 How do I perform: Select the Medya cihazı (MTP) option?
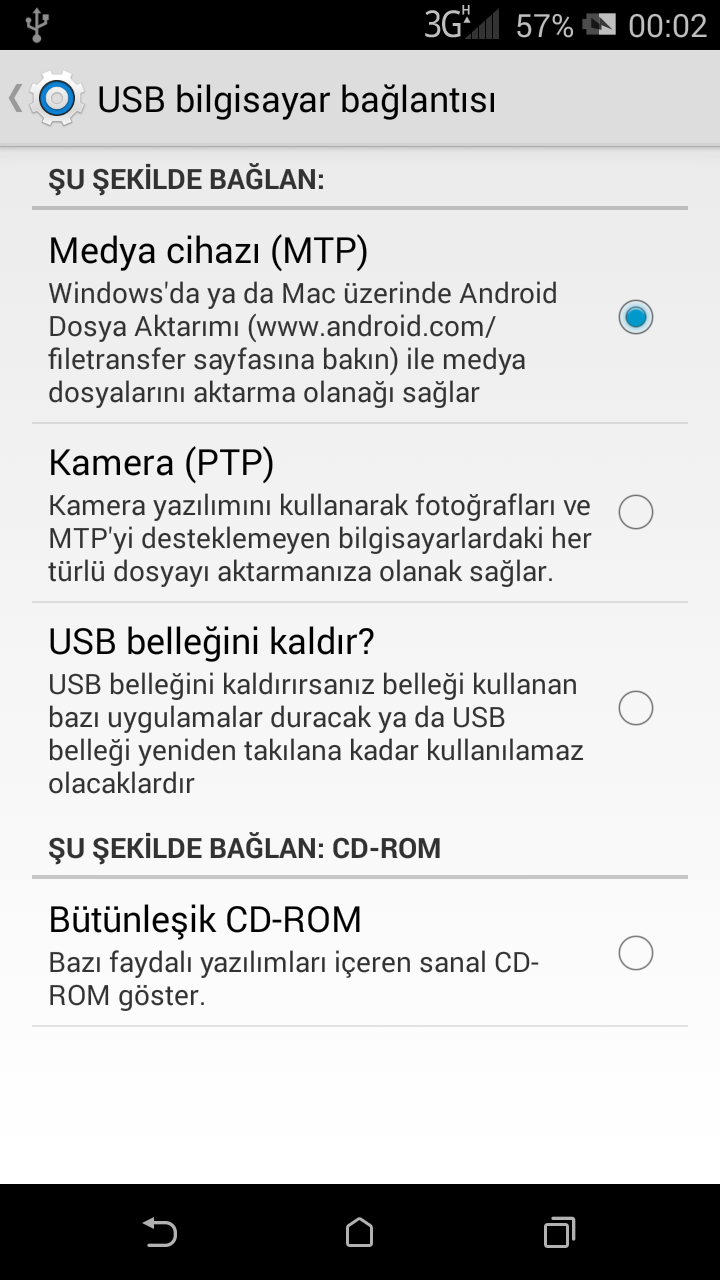coord(635,317)
